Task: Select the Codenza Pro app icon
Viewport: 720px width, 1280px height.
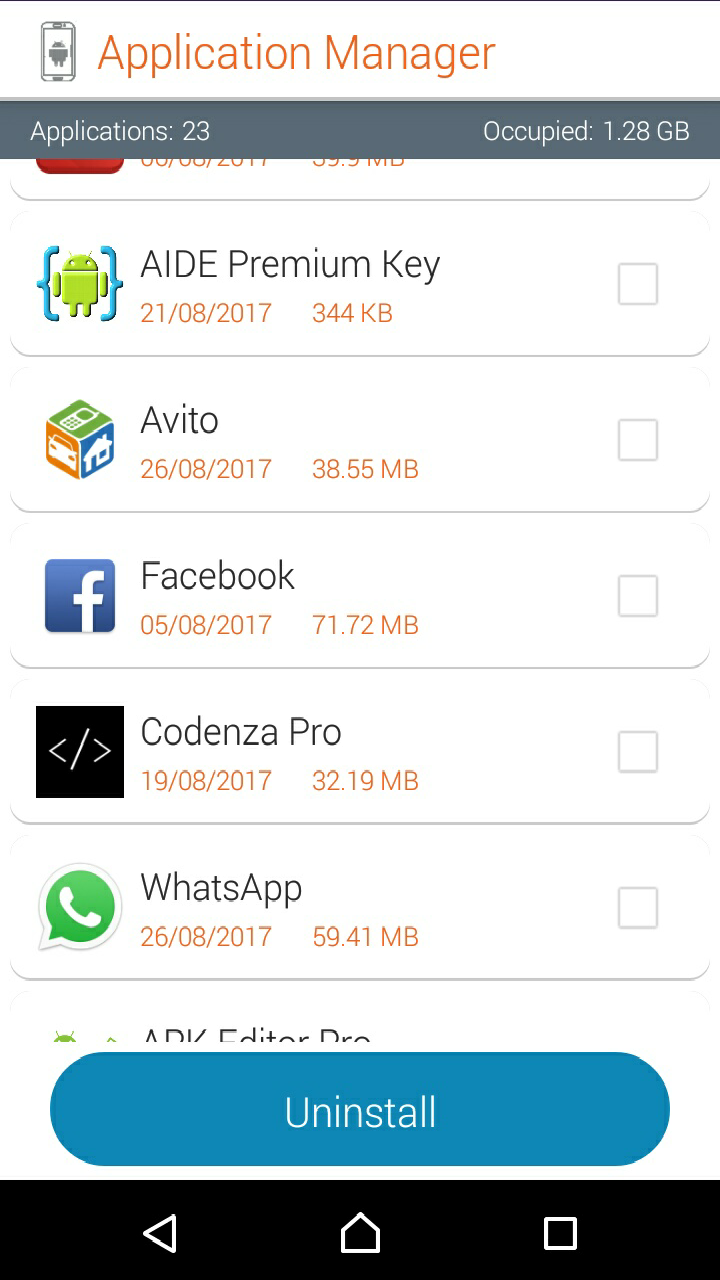Action: (x=79, y=752)
